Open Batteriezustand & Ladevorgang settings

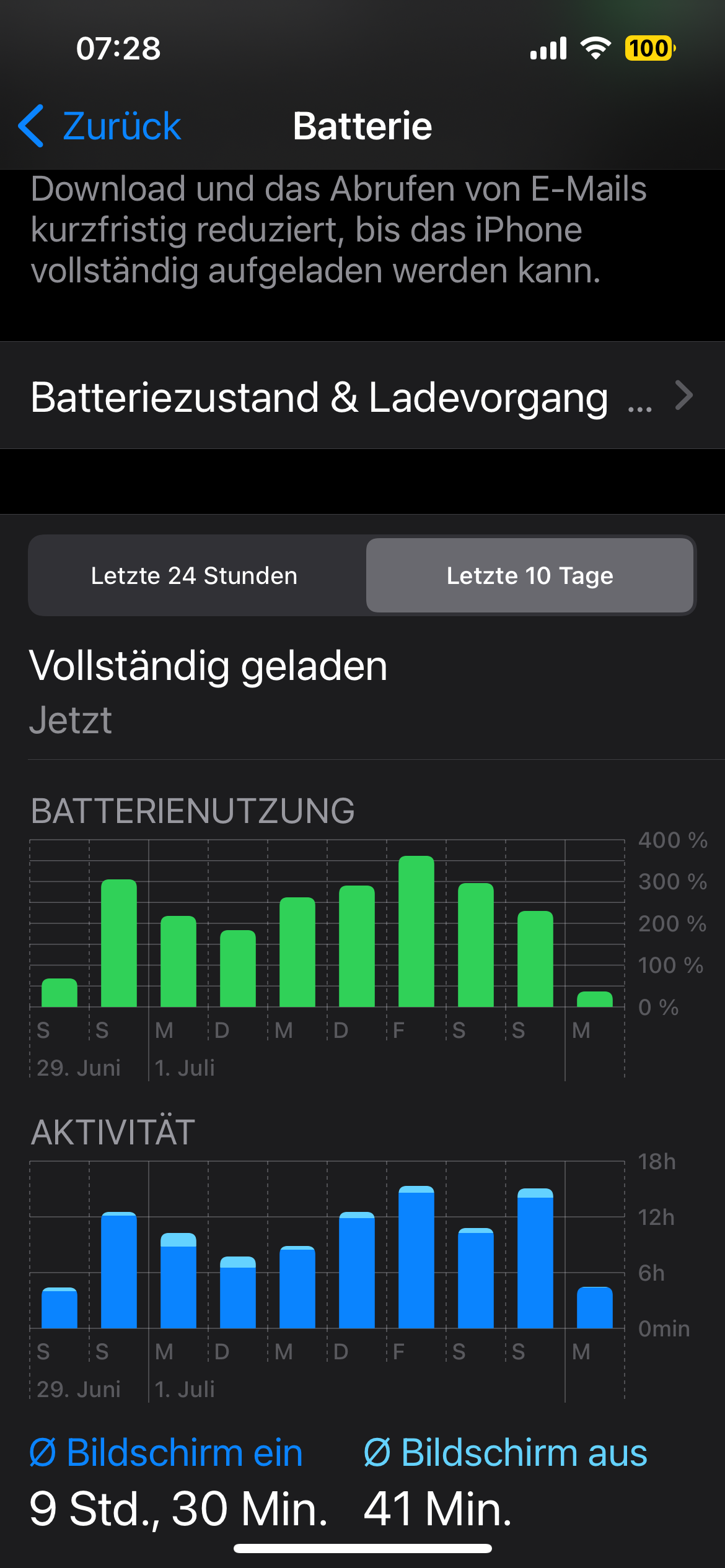pos(362,396)
